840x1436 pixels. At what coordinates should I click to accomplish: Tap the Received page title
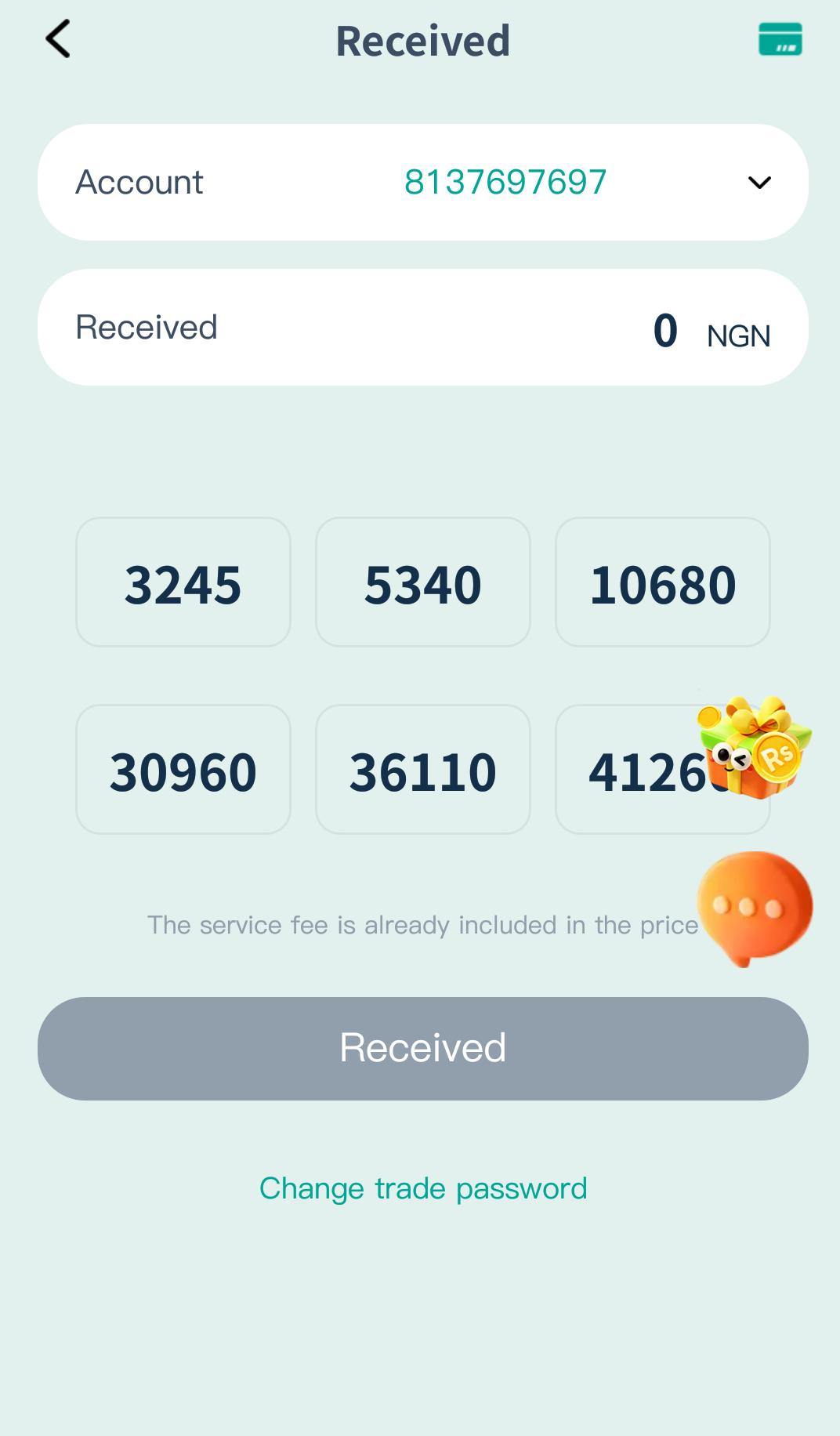tap(423, 41)
